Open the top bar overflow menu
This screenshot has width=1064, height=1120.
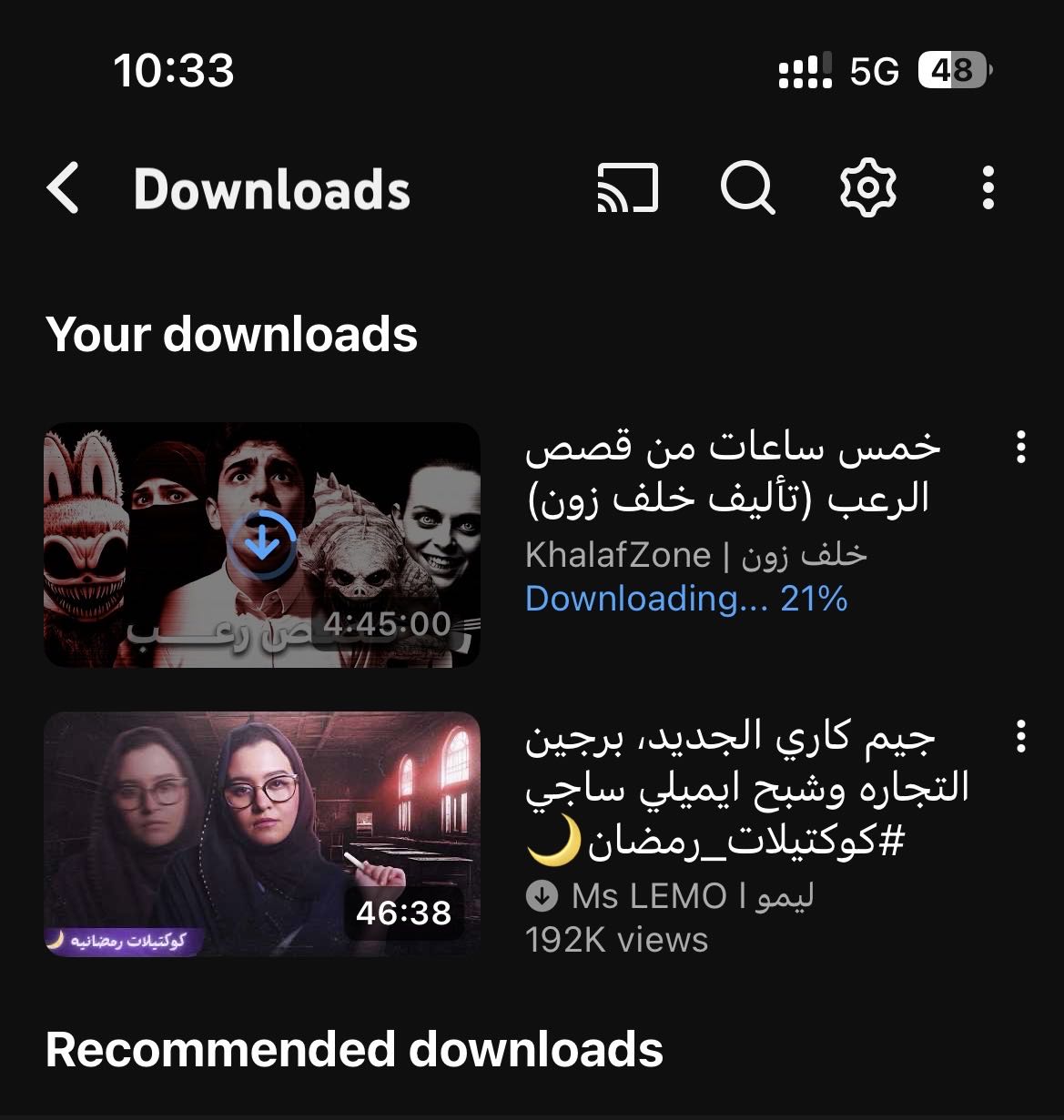tap(988, 188)
